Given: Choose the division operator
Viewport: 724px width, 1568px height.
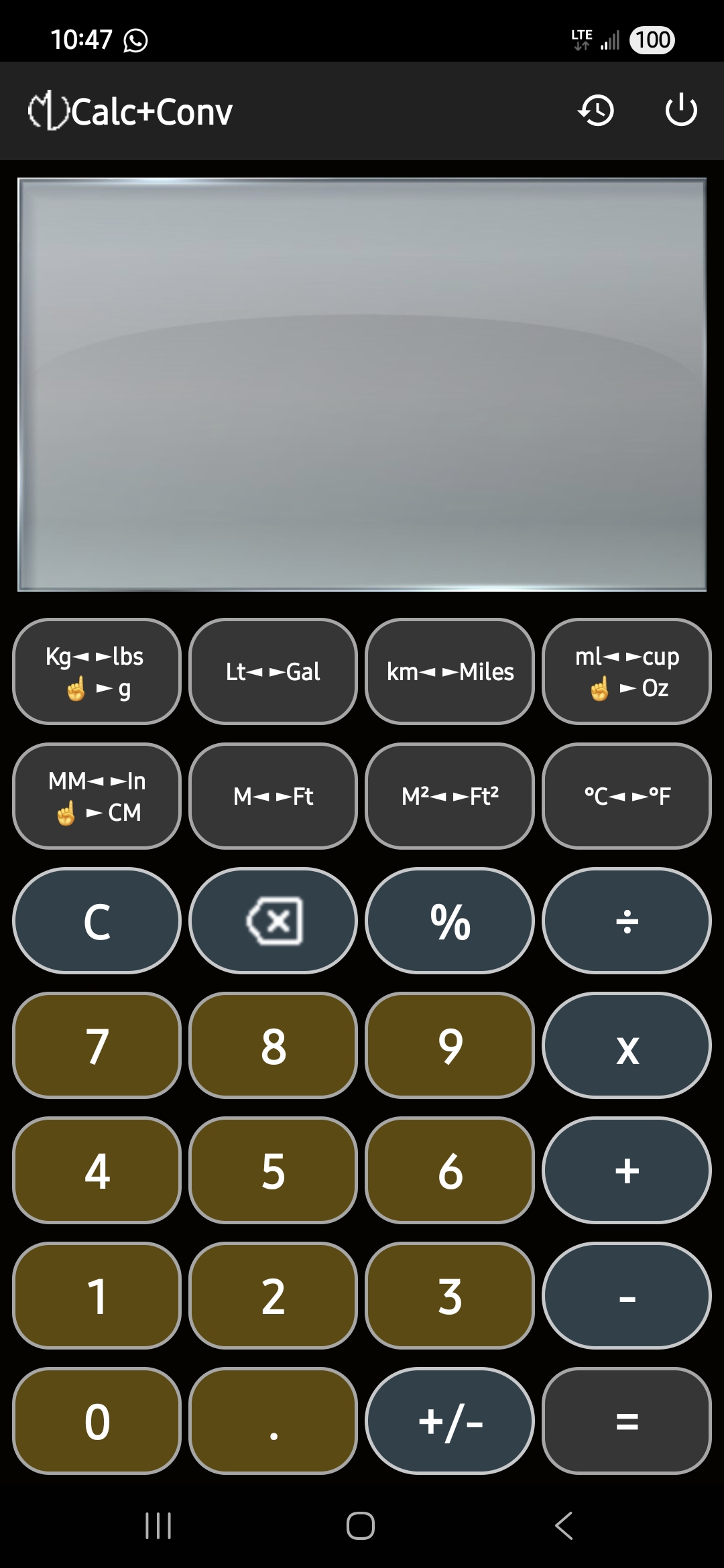Looking at the screenshot, I should [x=626, y=921].
